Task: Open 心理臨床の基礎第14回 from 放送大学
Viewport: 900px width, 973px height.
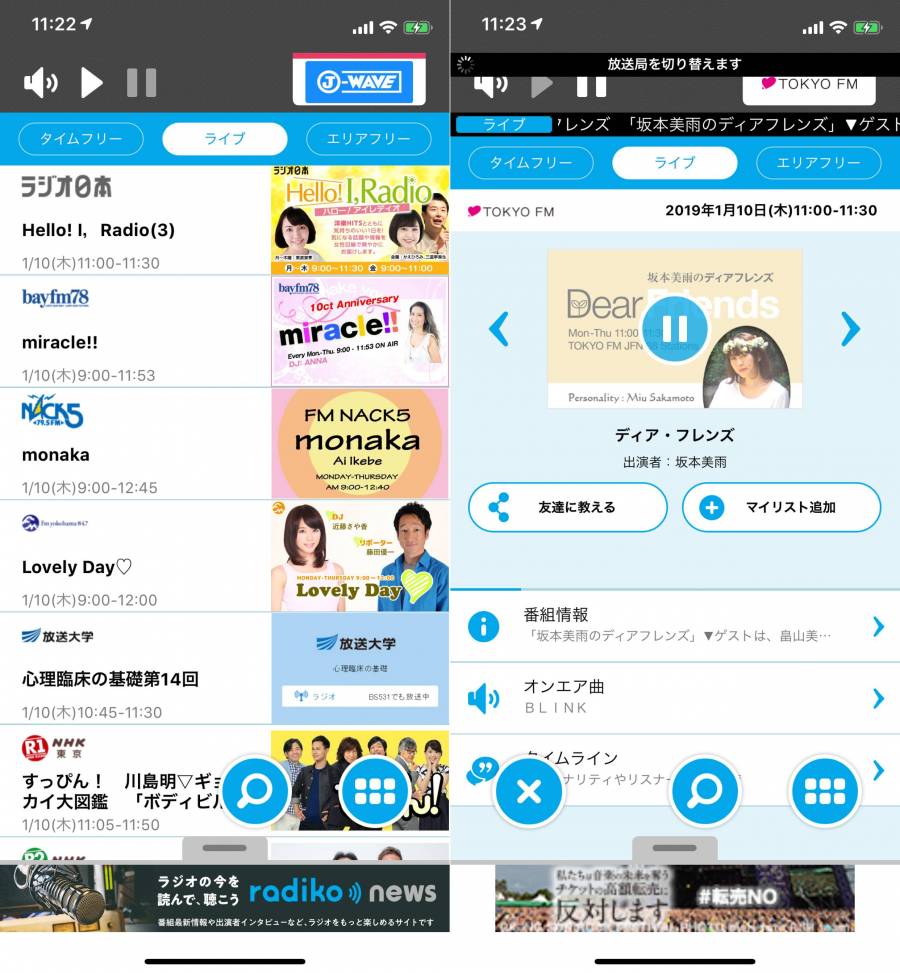Action: (x=135, y=669)
